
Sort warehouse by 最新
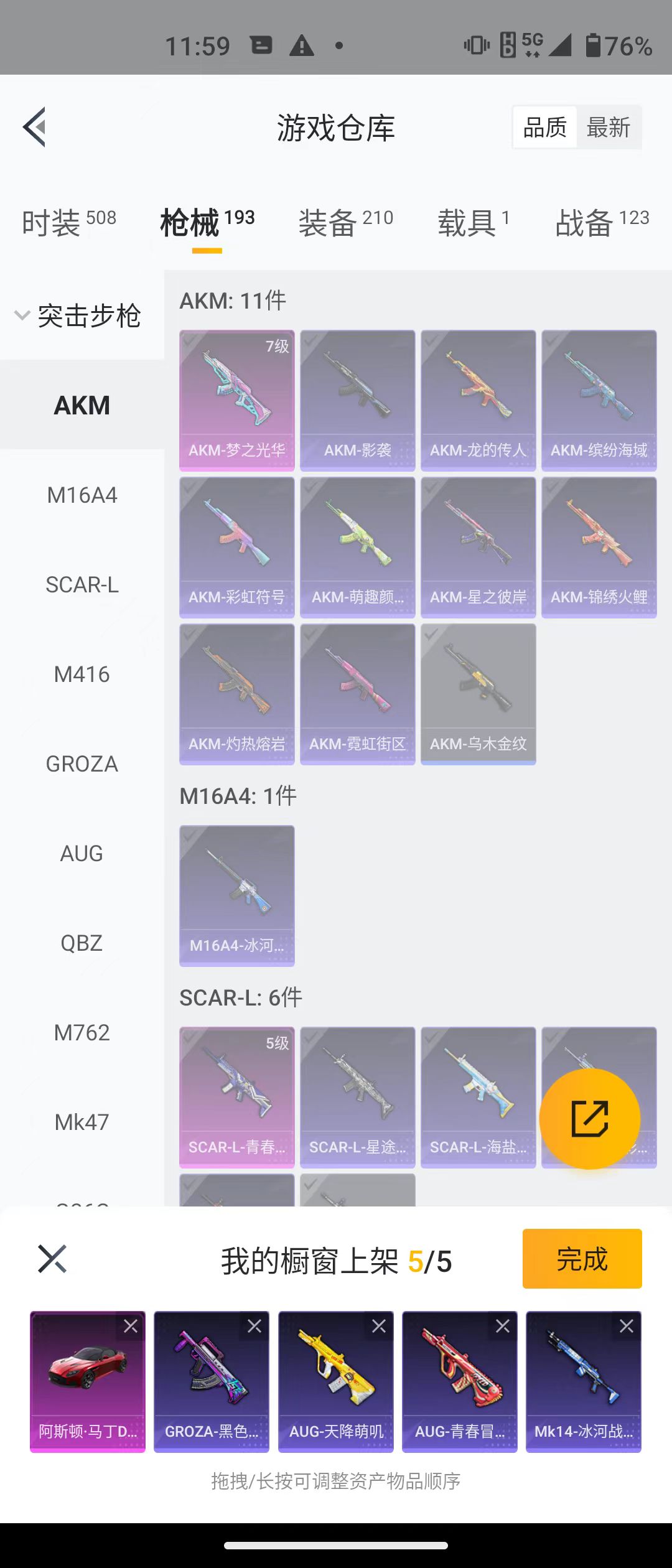608,128
